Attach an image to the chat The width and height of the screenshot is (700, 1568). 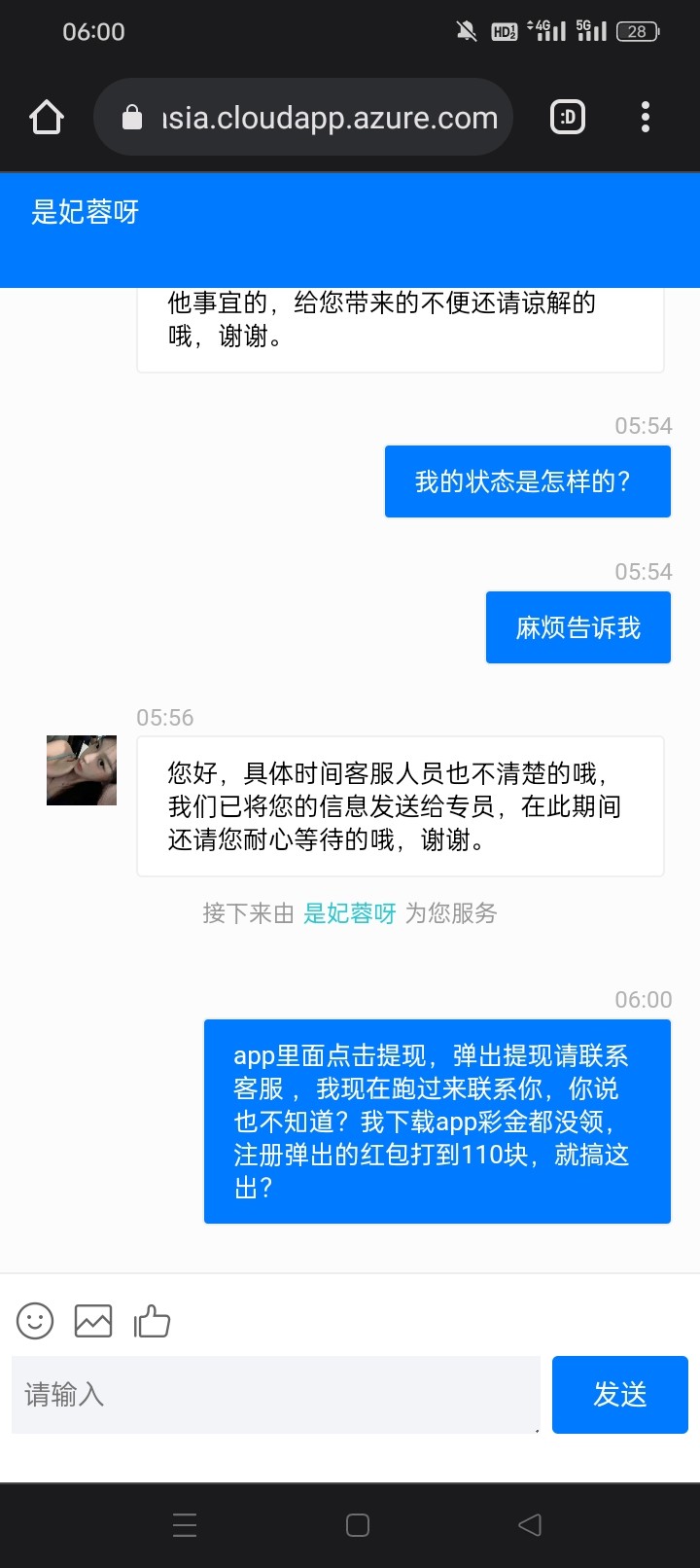(x=93, y=1321)
